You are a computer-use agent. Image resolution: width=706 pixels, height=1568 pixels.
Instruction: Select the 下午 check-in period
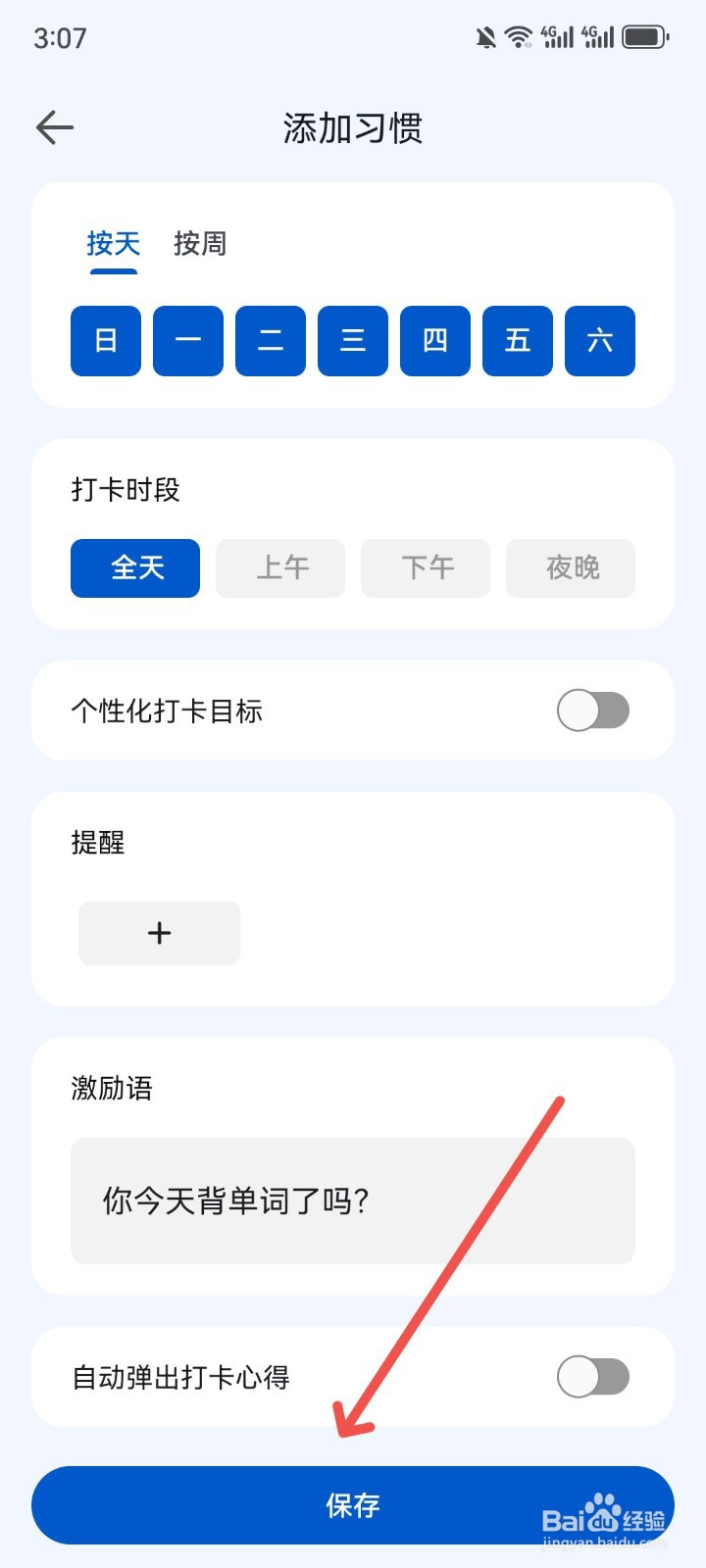tap(425, 568)
